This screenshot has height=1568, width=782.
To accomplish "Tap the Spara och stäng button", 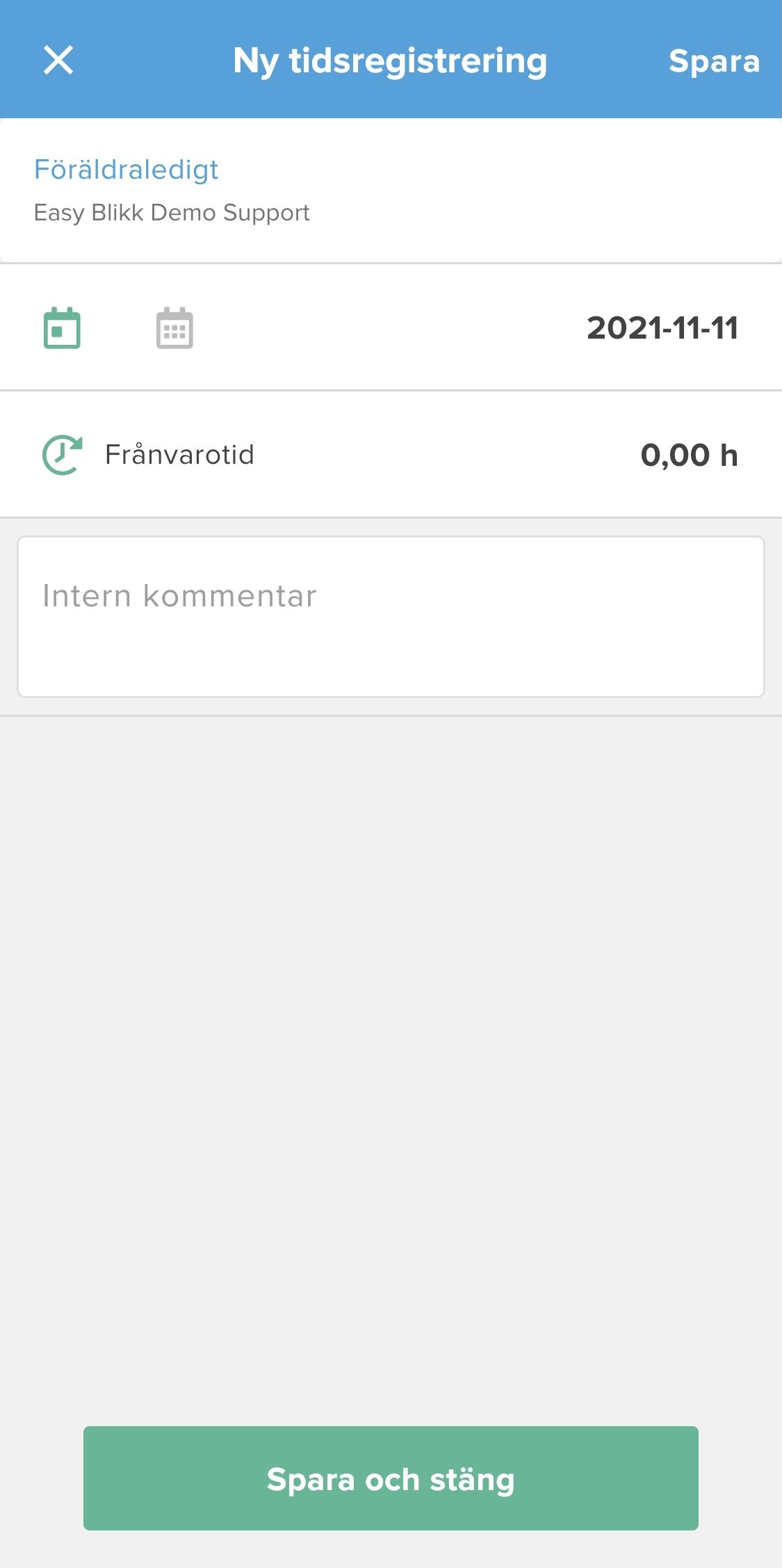I will click(391, 1478).
